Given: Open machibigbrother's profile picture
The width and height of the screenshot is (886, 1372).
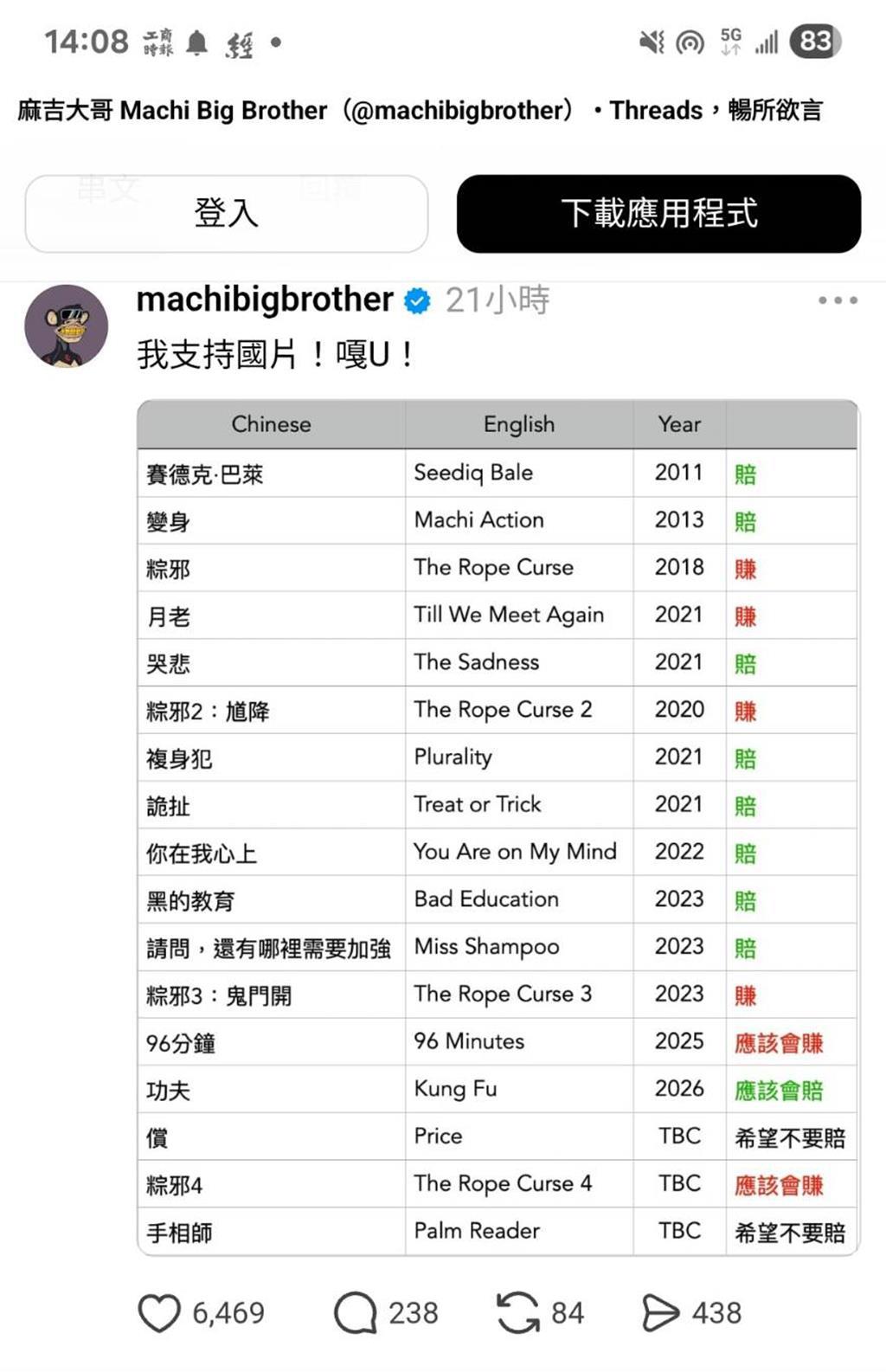Looking at the screenshot, I should click(67, 326).
